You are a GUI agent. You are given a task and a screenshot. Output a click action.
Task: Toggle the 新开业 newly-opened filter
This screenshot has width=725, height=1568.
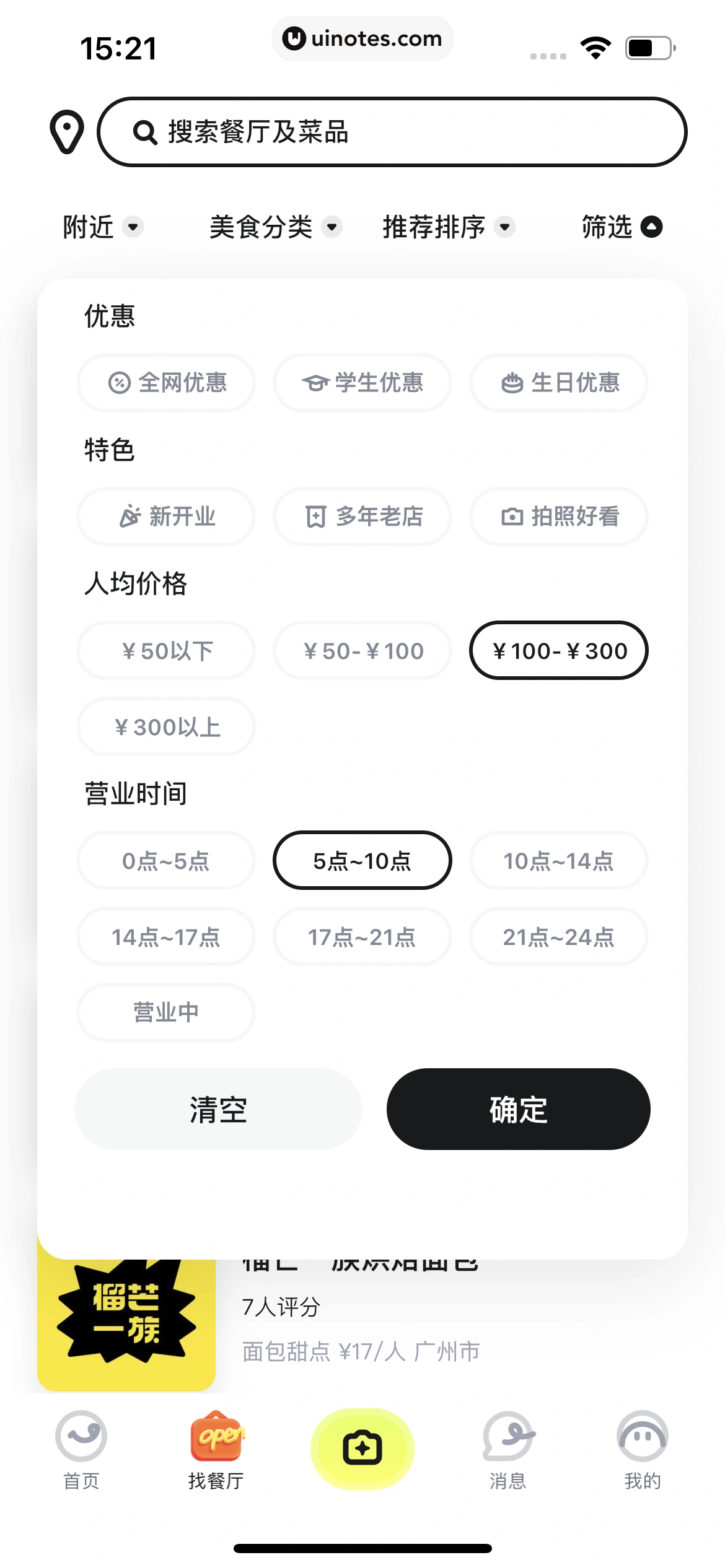point(165,516)
